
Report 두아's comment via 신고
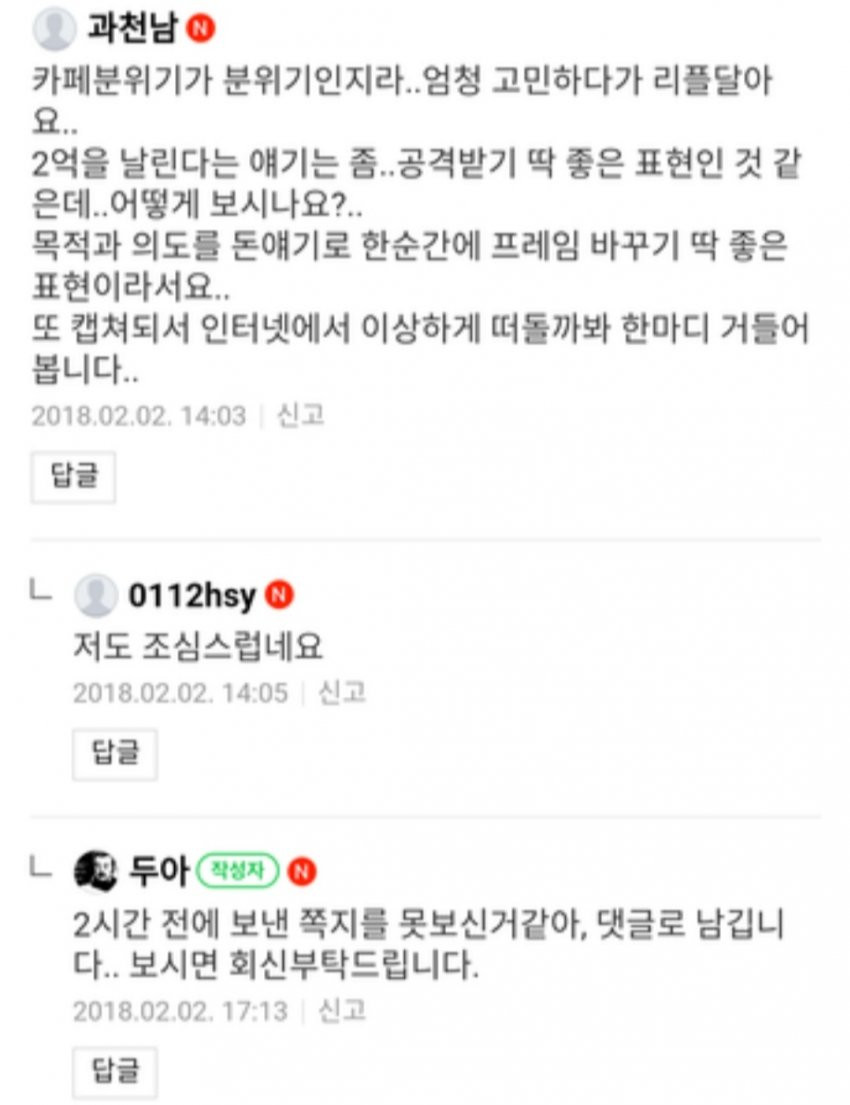(x=342, y=1010)
